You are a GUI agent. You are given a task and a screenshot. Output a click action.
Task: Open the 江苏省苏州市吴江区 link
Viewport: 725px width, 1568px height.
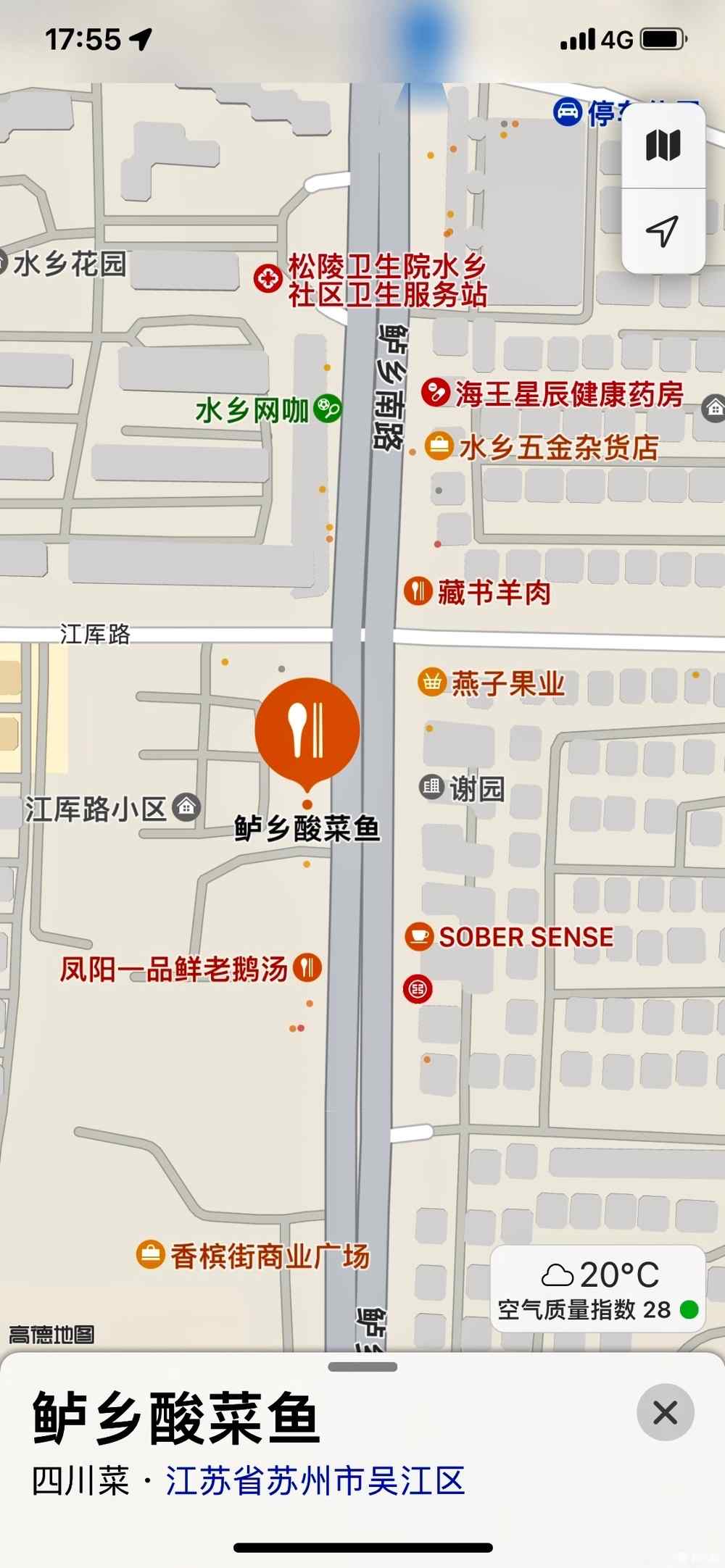pyautogui.click(x=315, y=1481)
